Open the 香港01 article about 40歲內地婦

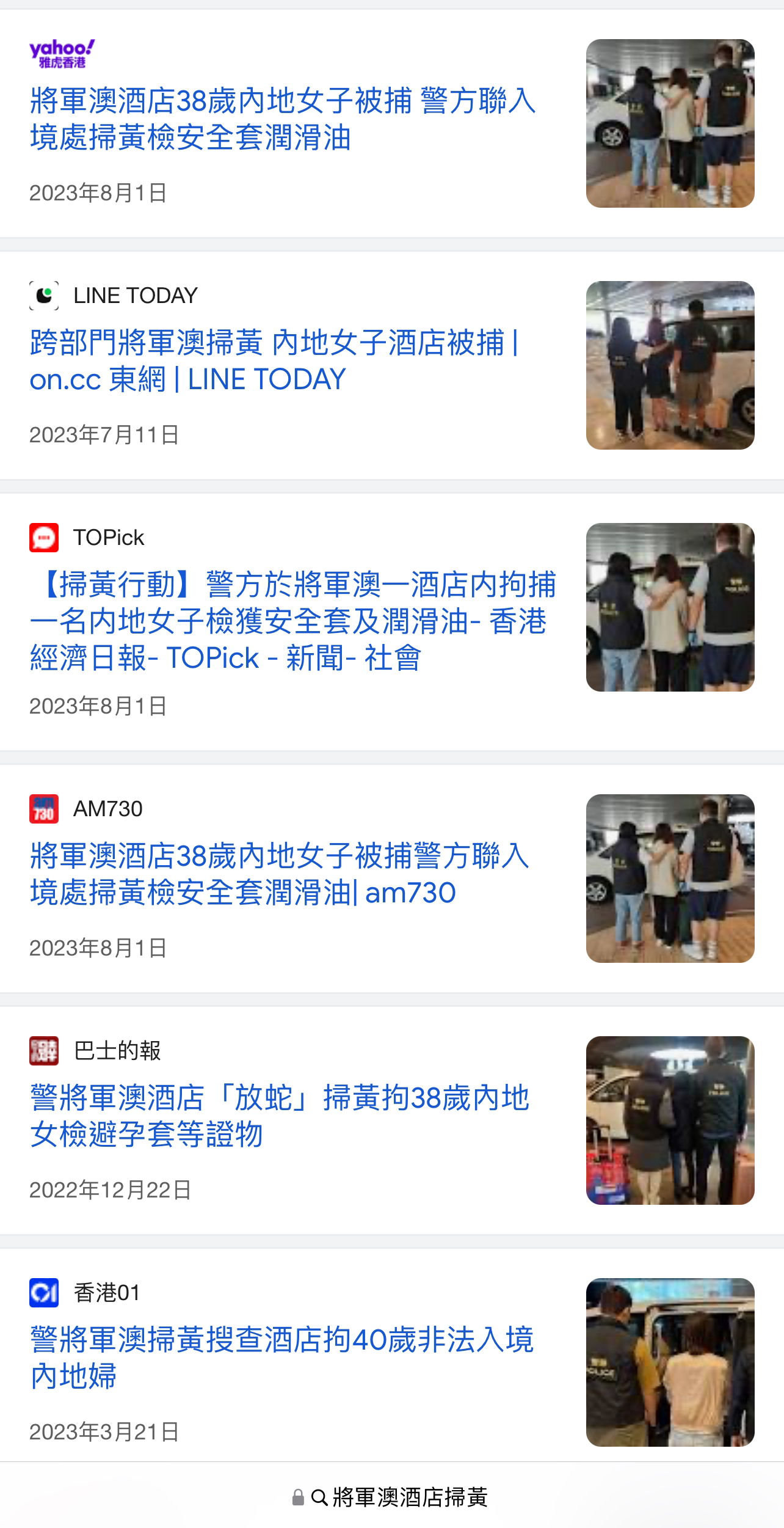281,1358
